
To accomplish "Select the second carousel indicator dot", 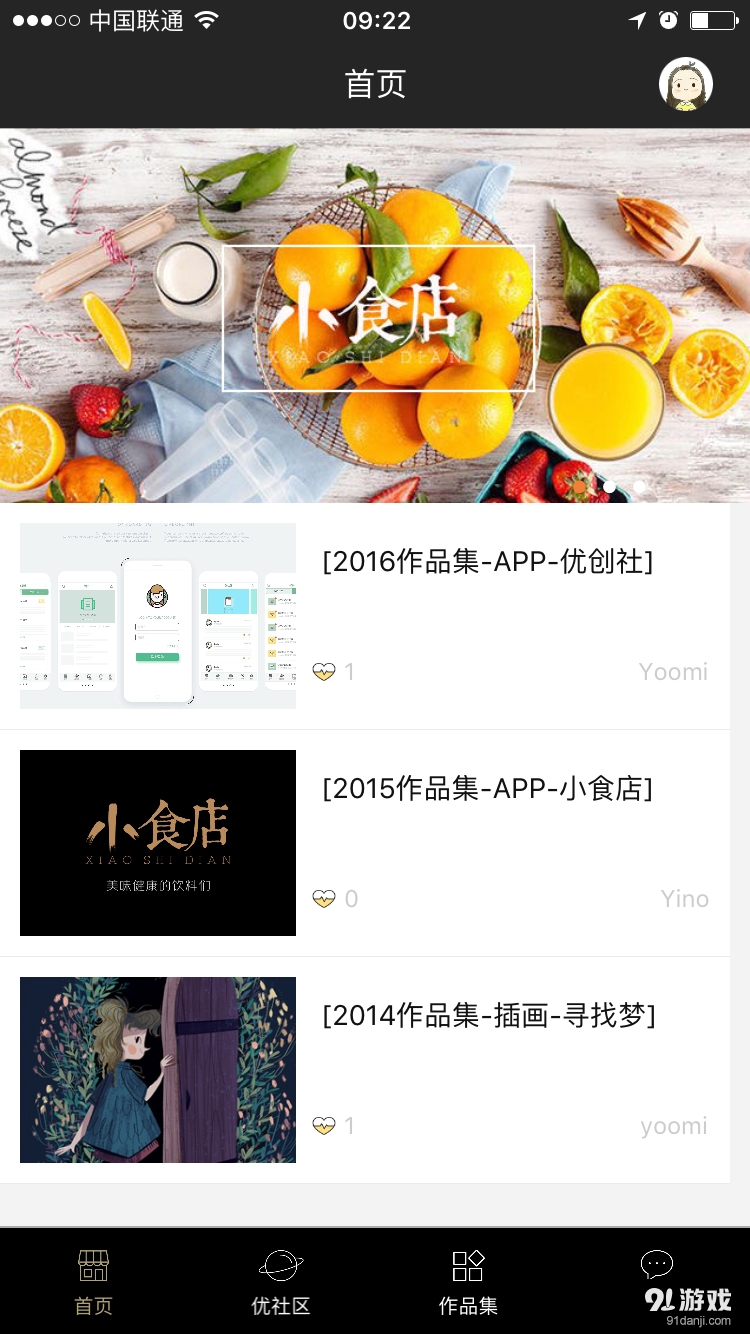I will coord(639,487).
